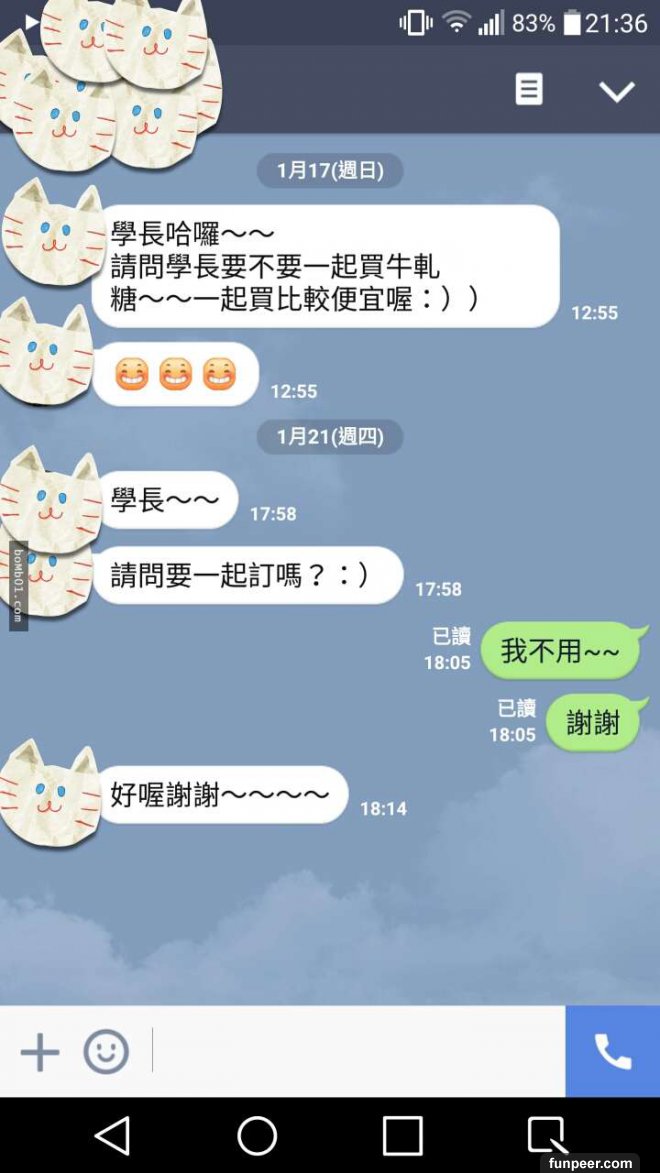Open the plus attachment menu

click(x=40, y=1052)
